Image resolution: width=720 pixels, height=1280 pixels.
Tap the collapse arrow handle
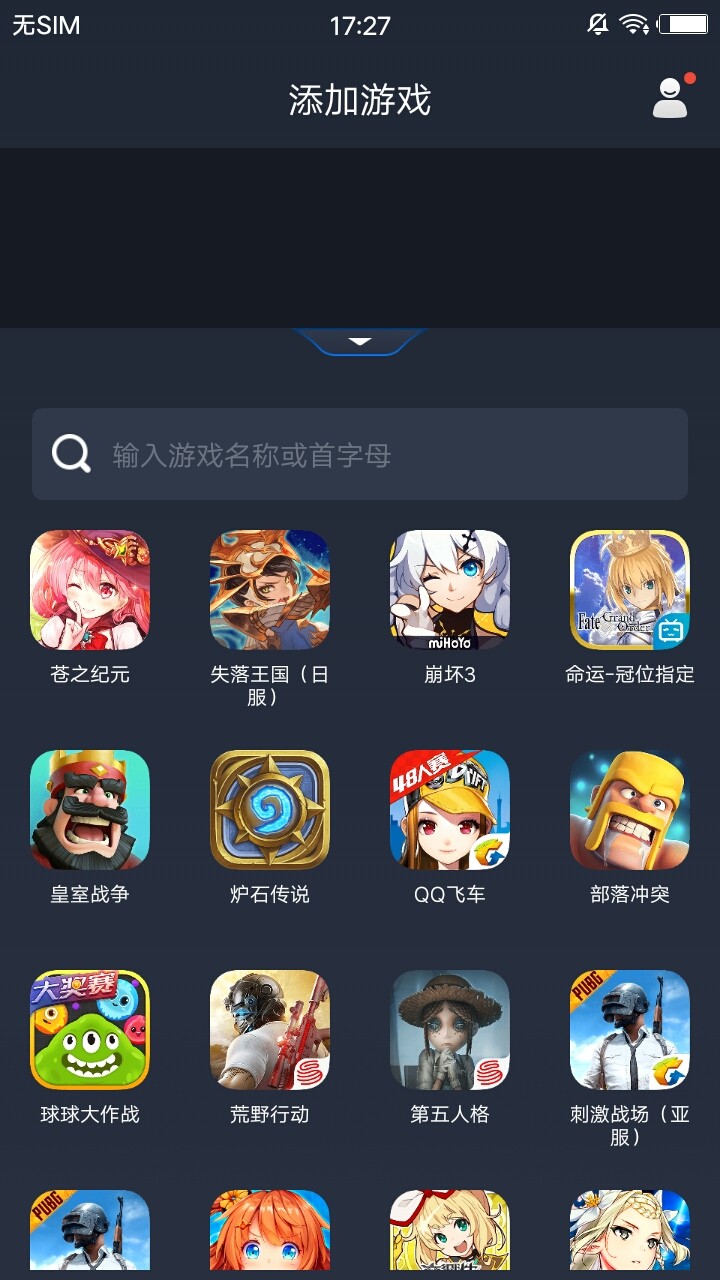(x=360, y=342)
